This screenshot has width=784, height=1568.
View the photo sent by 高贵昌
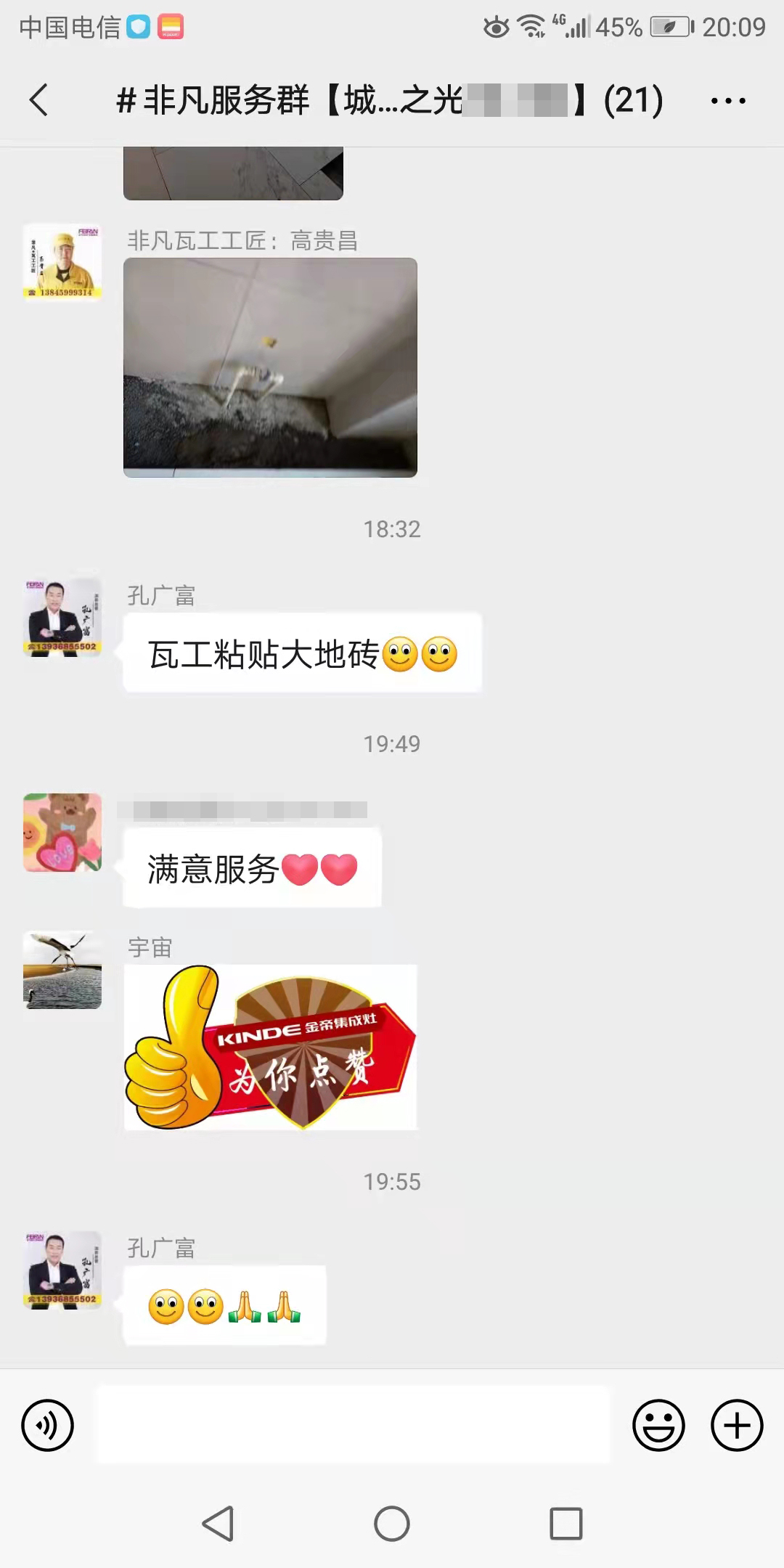(x=270, y=367)
